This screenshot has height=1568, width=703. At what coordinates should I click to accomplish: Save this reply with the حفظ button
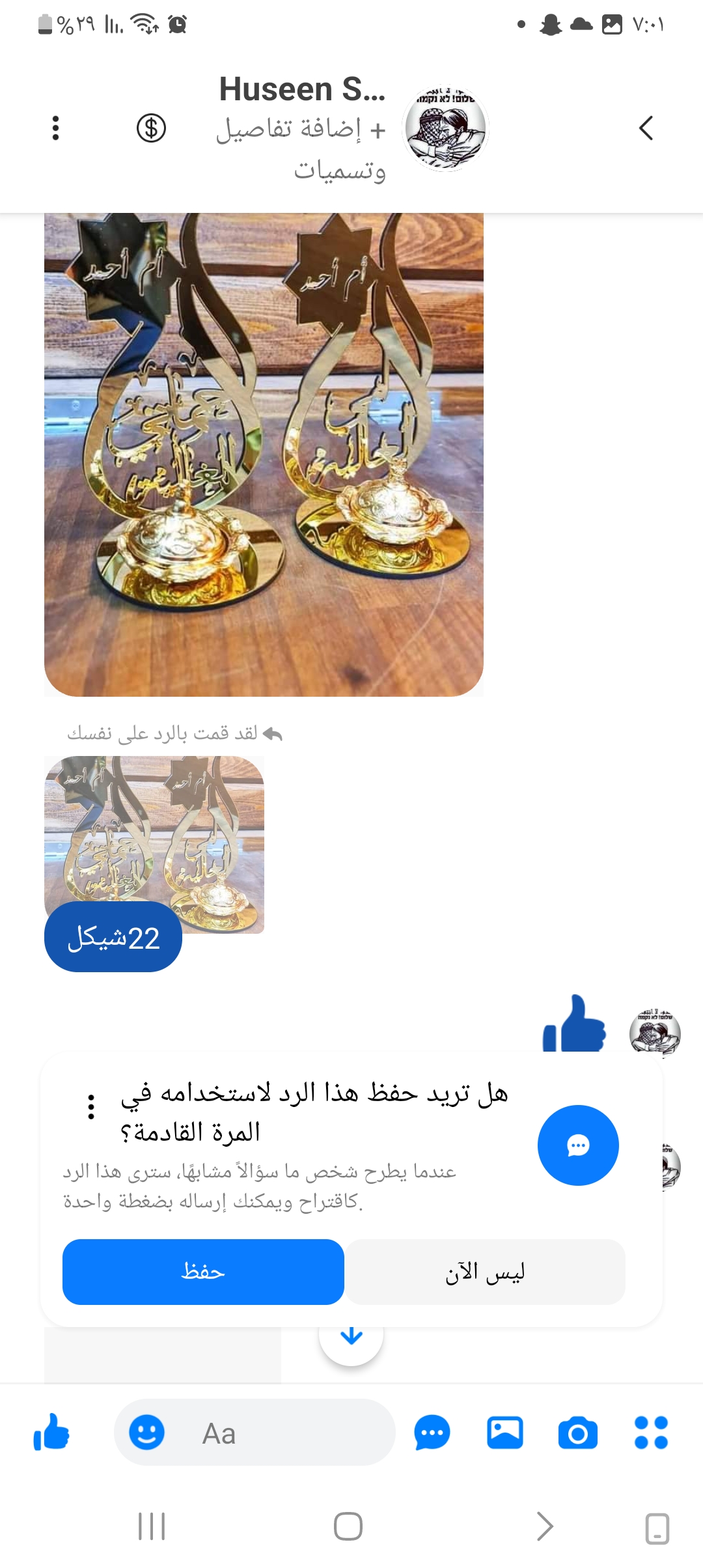(203, 1272)
